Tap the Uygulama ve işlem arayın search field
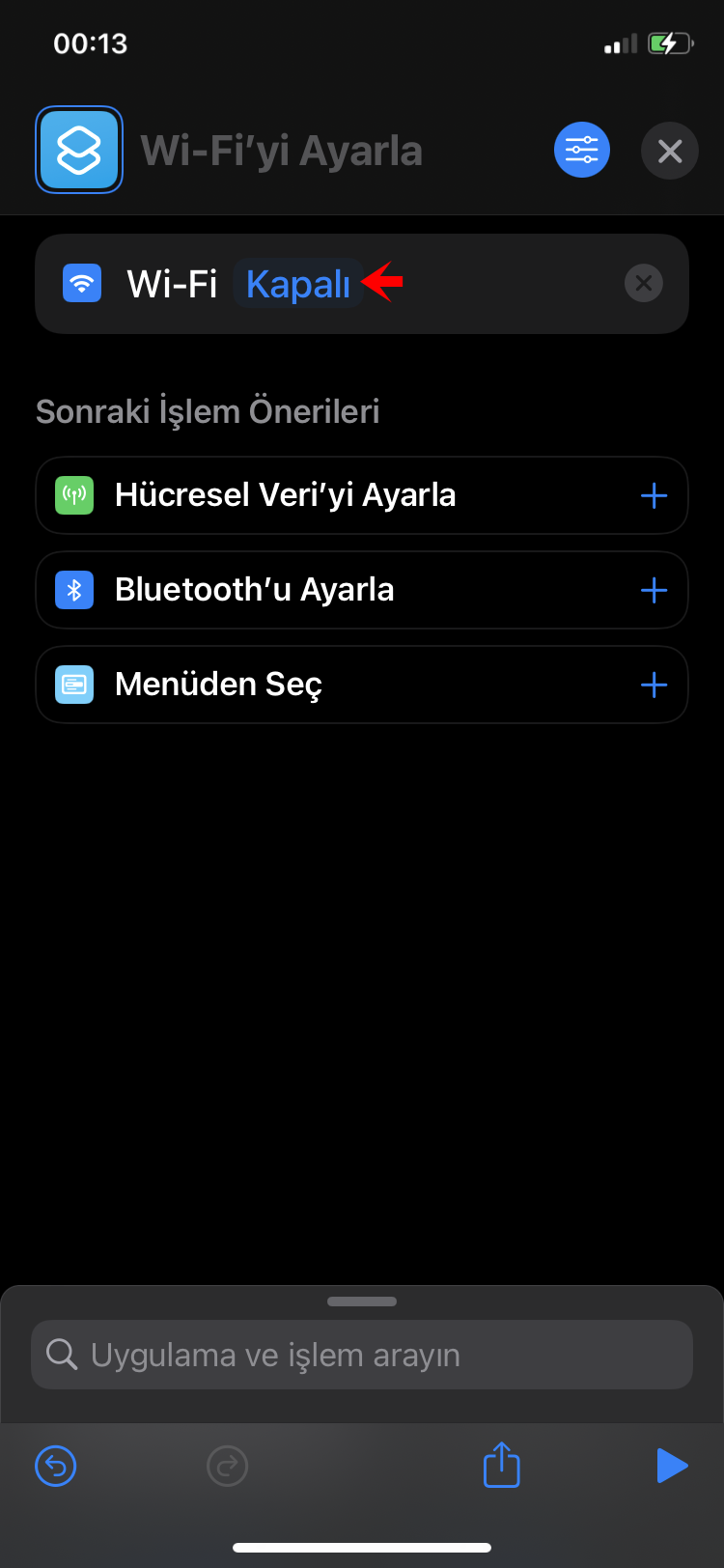Viewport: 724px width, 1568px height. (362, 1355)
